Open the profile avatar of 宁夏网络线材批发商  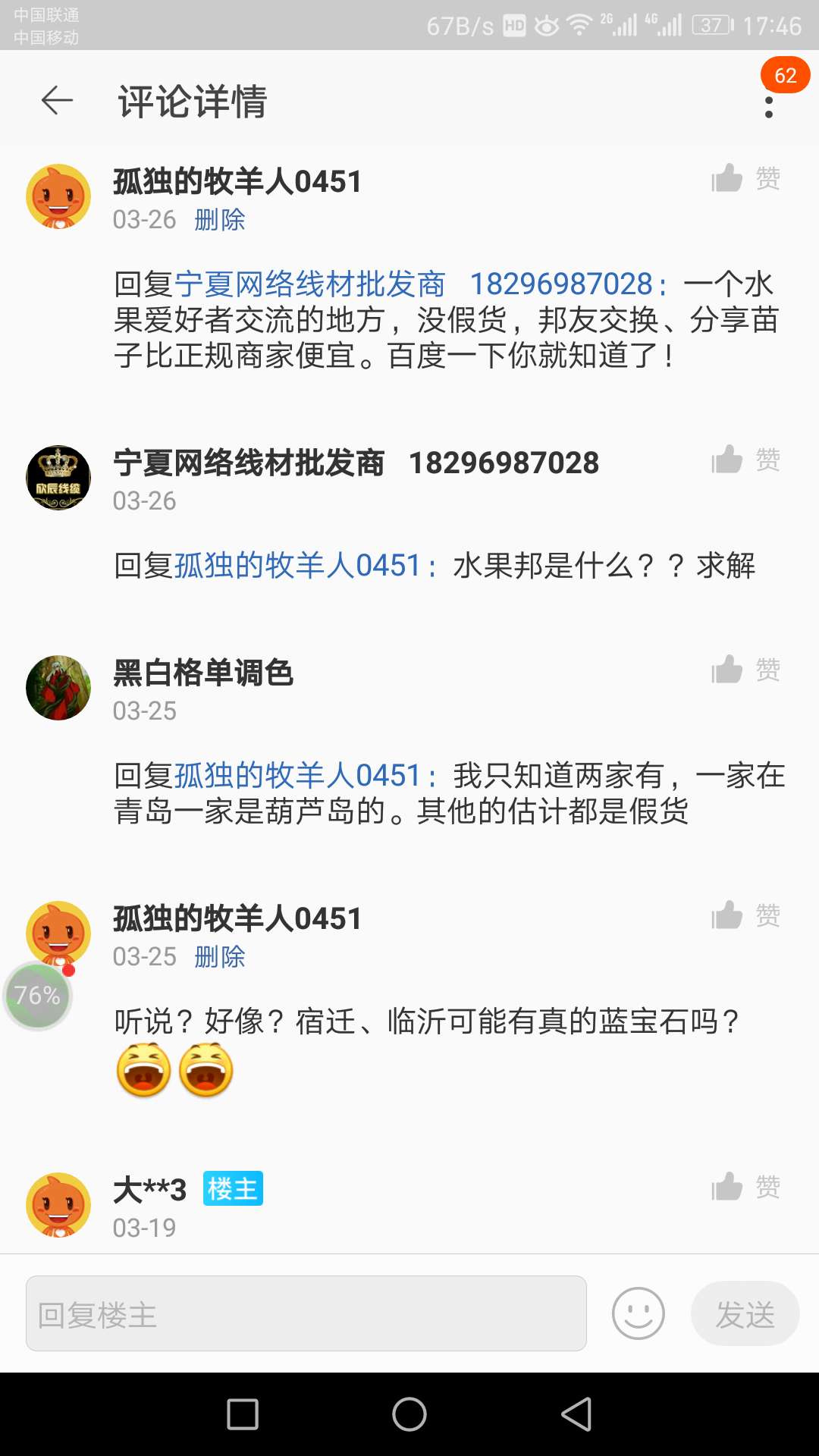pos(58,478)
